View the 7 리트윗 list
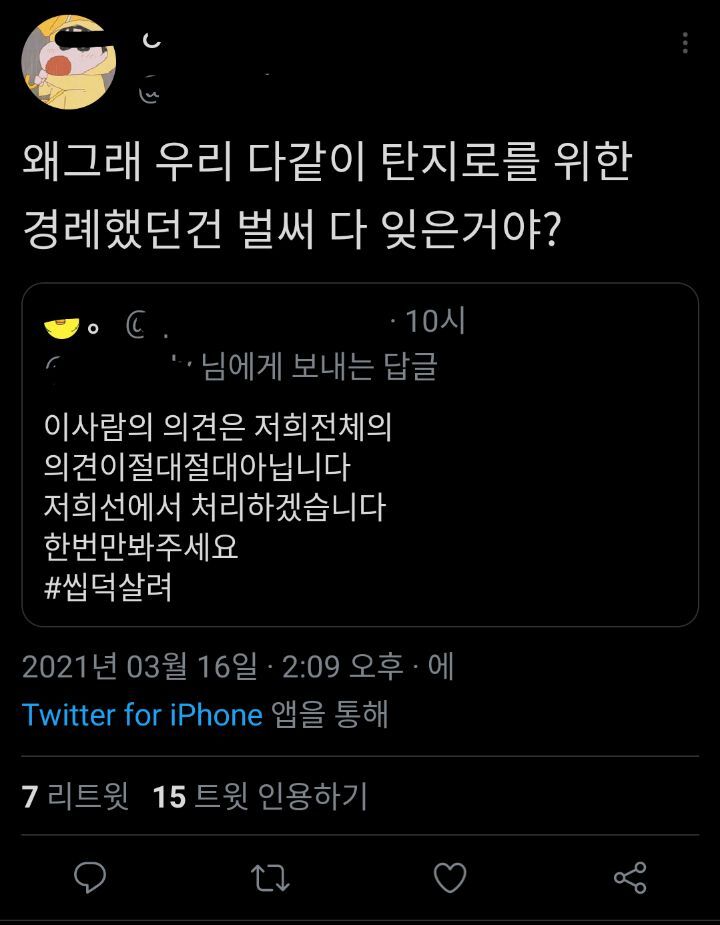This screenshot has width=720, height=925. click(x=75, y=796)
